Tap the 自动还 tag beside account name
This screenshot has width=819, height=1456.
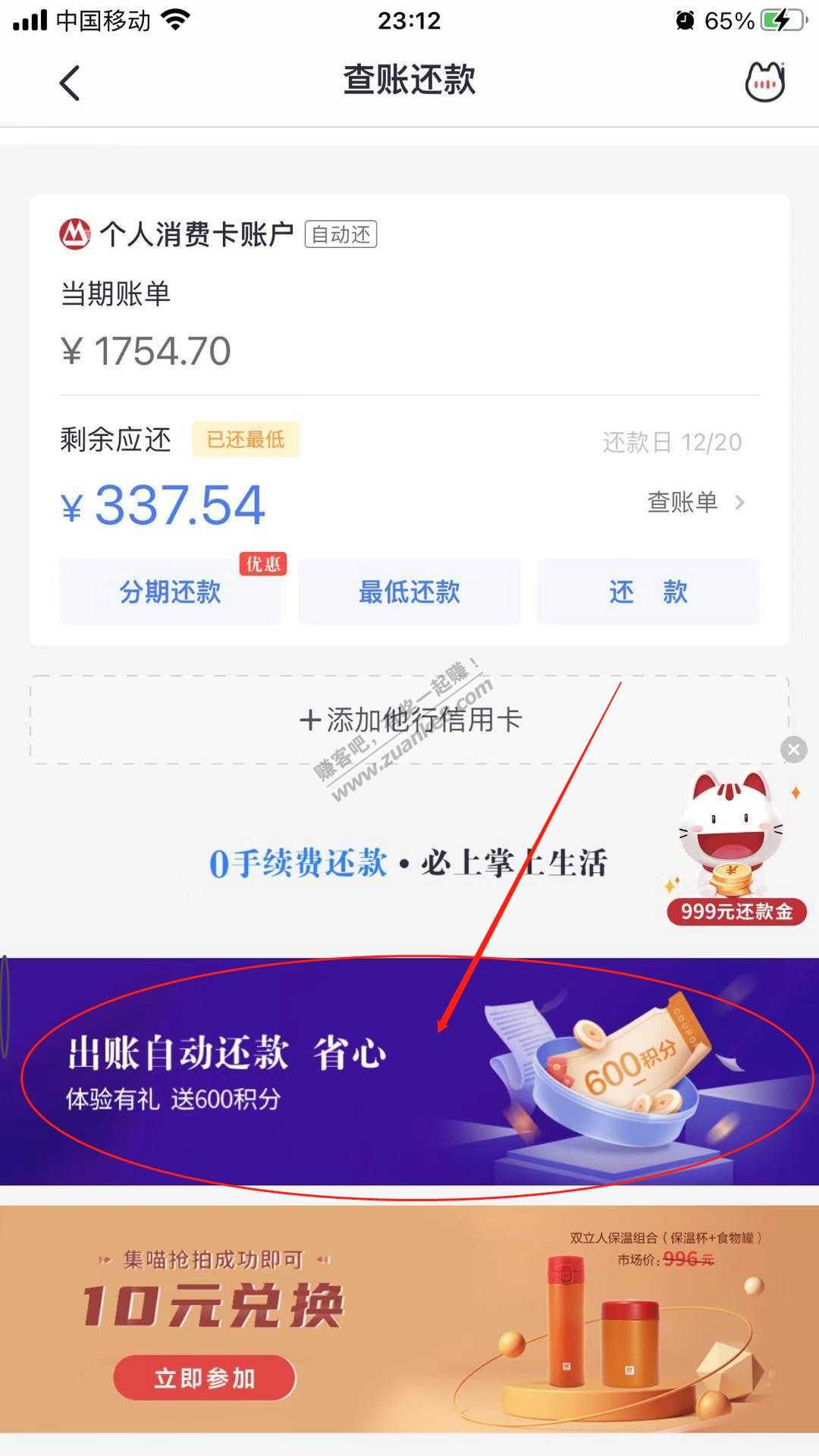[340, 234]
